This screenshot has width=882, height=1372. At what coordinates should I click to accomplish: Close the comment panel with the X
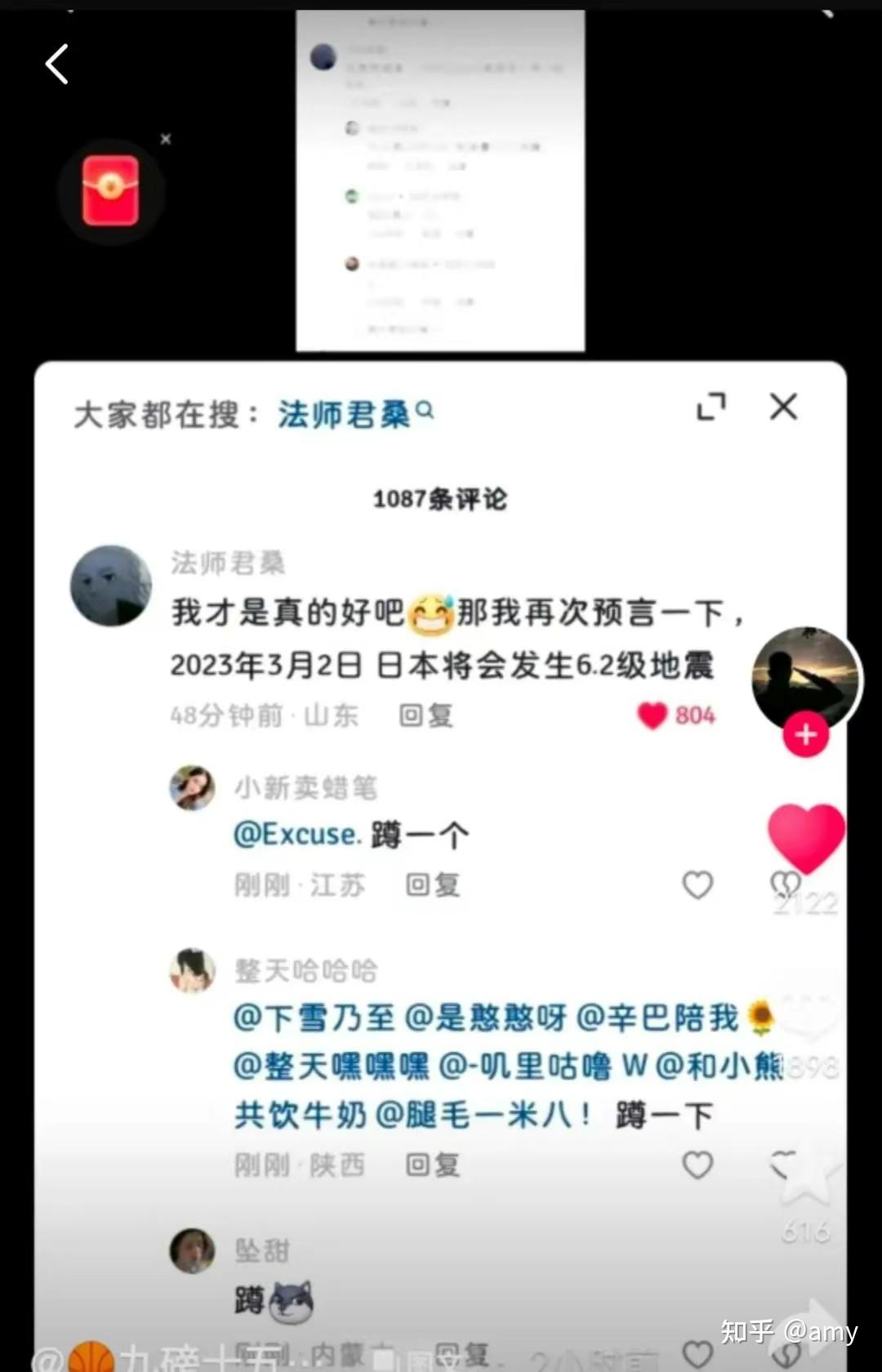(782, 406)
